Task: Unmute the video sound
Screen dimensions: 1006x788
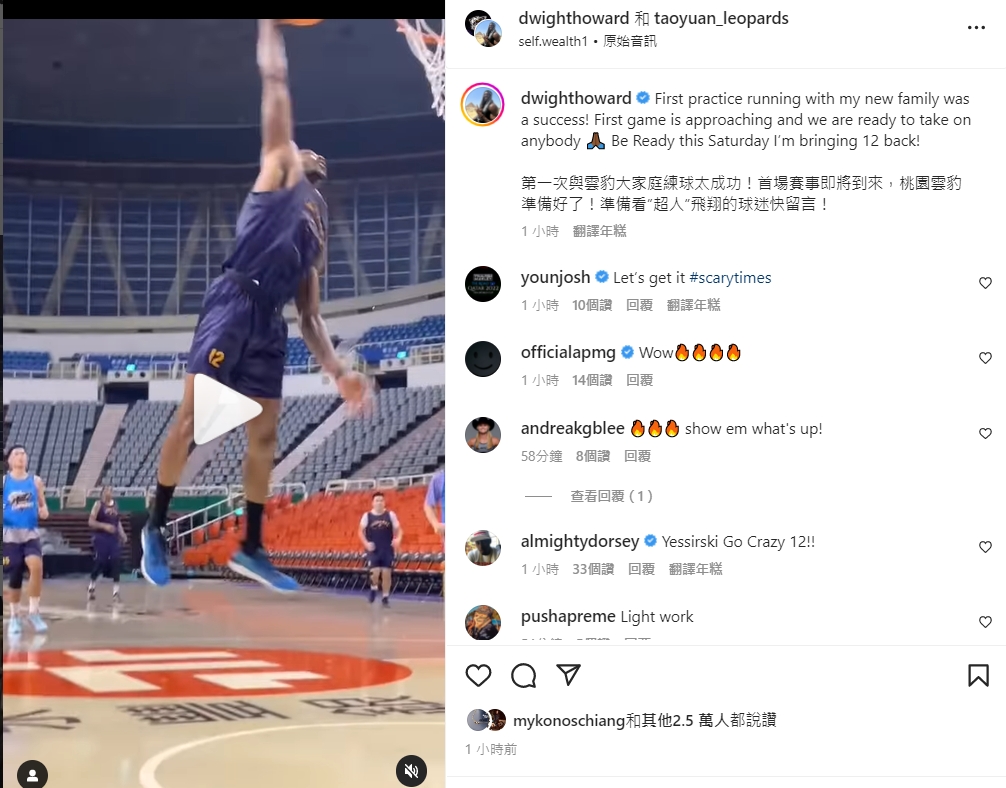Action: pyautogui.click(x=410, y=770)
